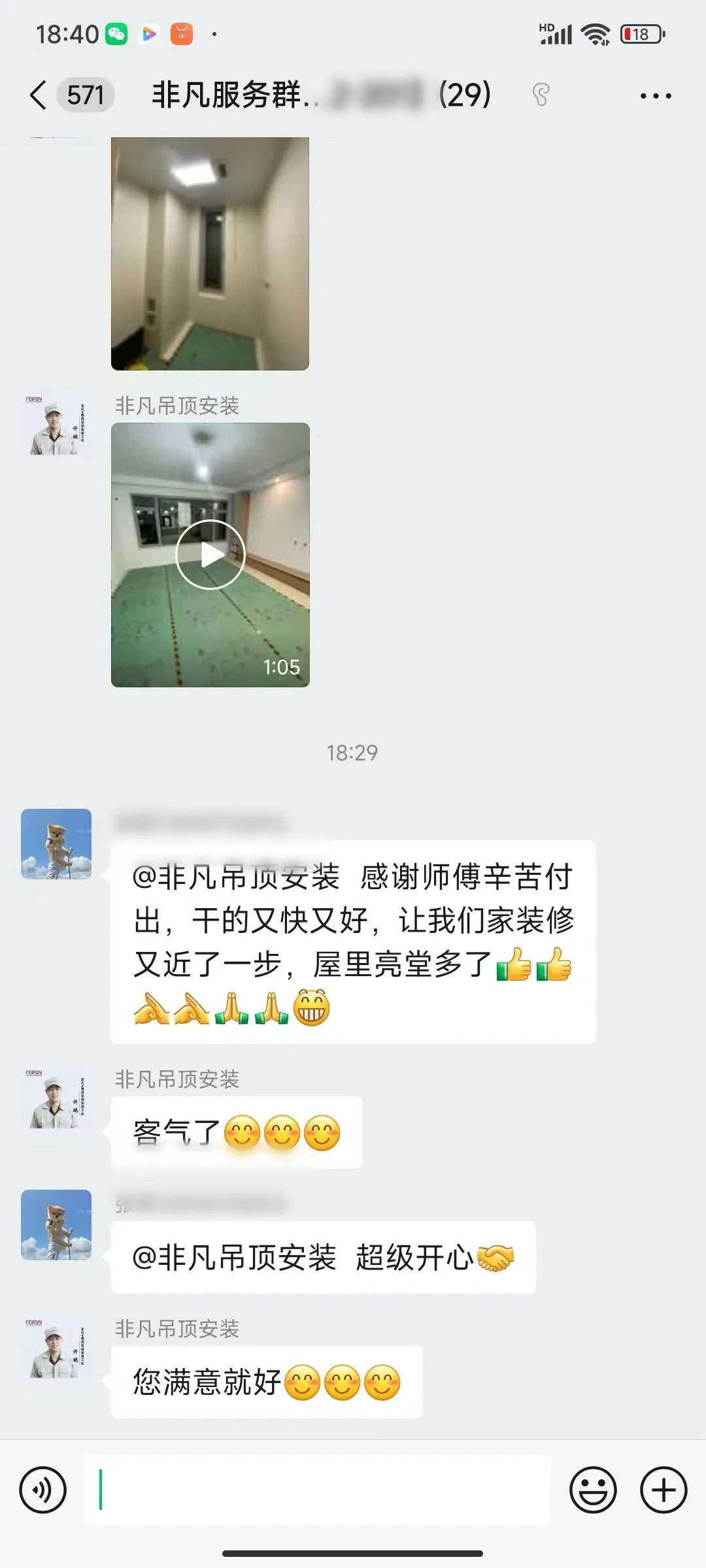706x1568 pixels.
Task: Go back to the chat list
Action: pos(39,95)
